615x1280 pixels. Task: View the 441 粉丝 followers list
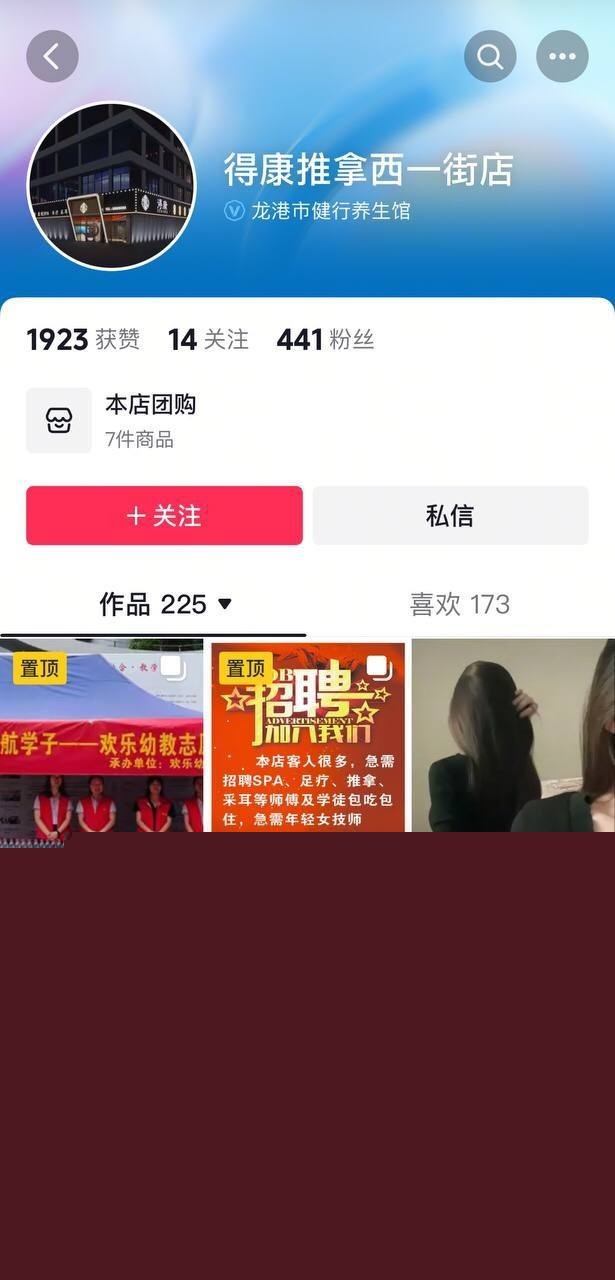(325, 340)
